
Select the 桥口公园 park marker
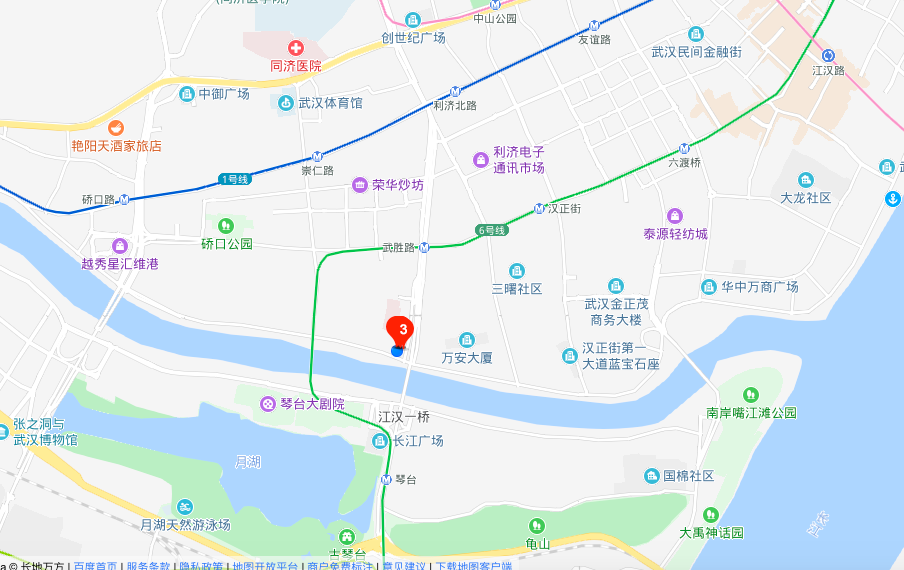(x=225, y=226)
